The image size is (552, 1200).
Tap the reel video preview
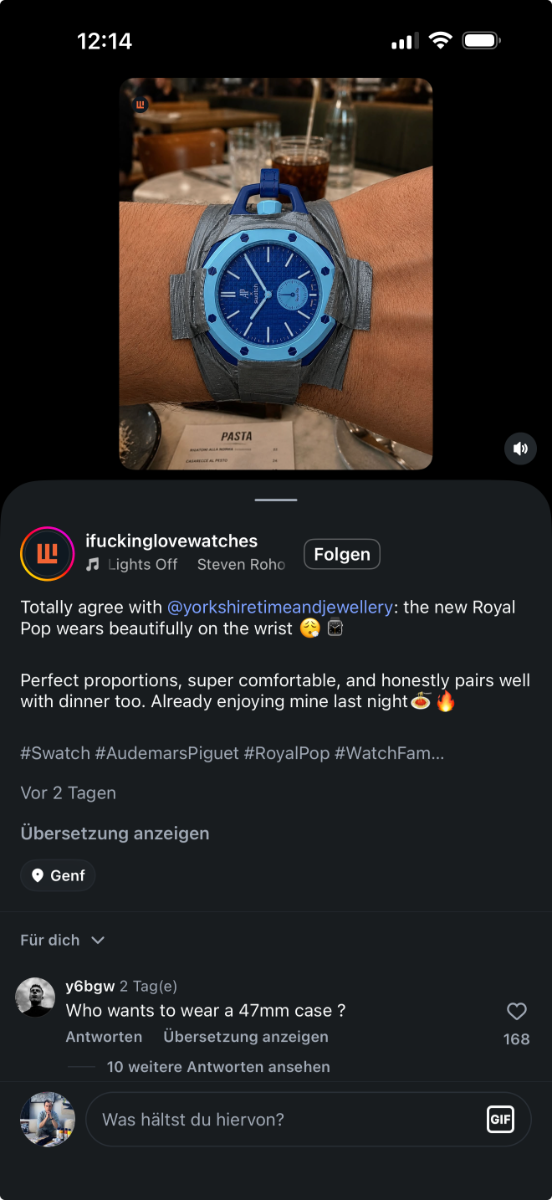[276, 274]
